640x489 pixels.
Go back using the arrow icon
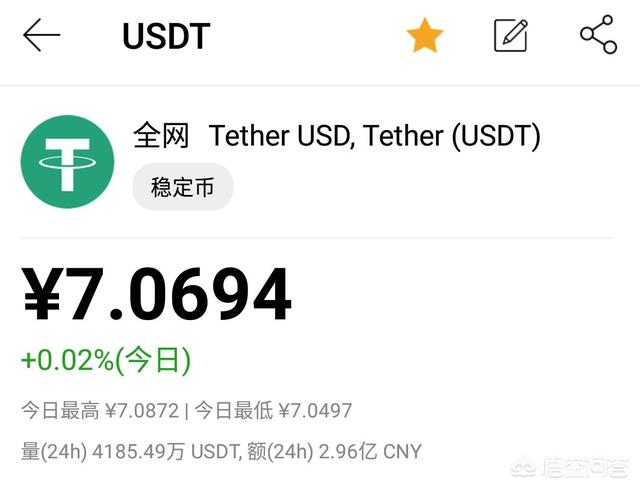[x=41, y=36]
